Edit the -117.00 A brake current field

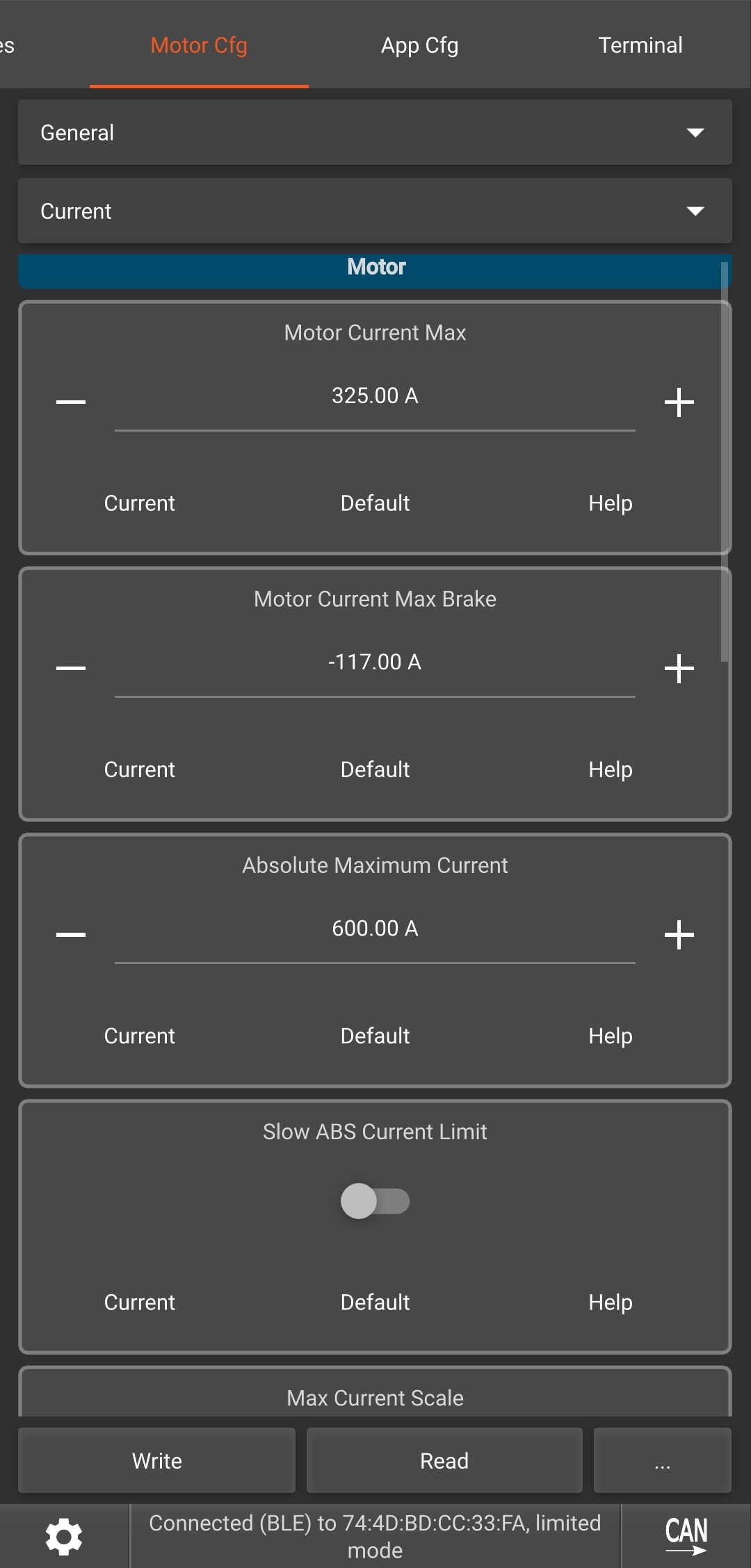375,663
